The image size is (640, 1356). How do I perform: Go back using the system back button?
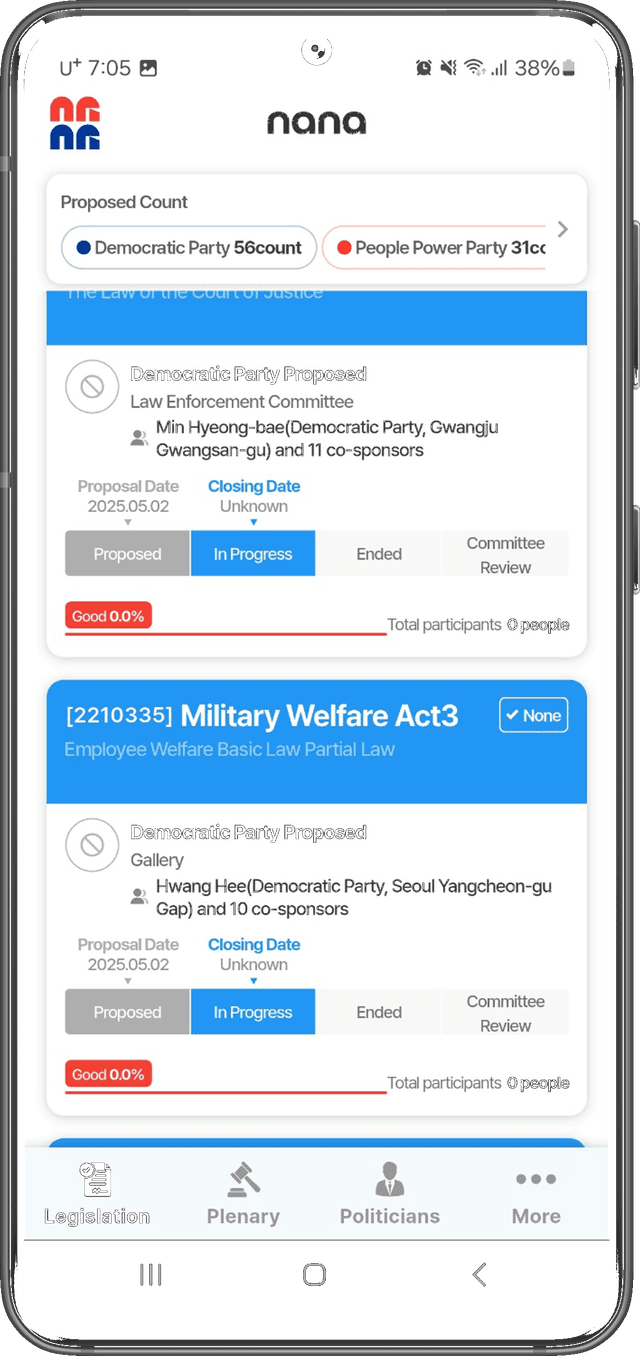pos(478,1274)
